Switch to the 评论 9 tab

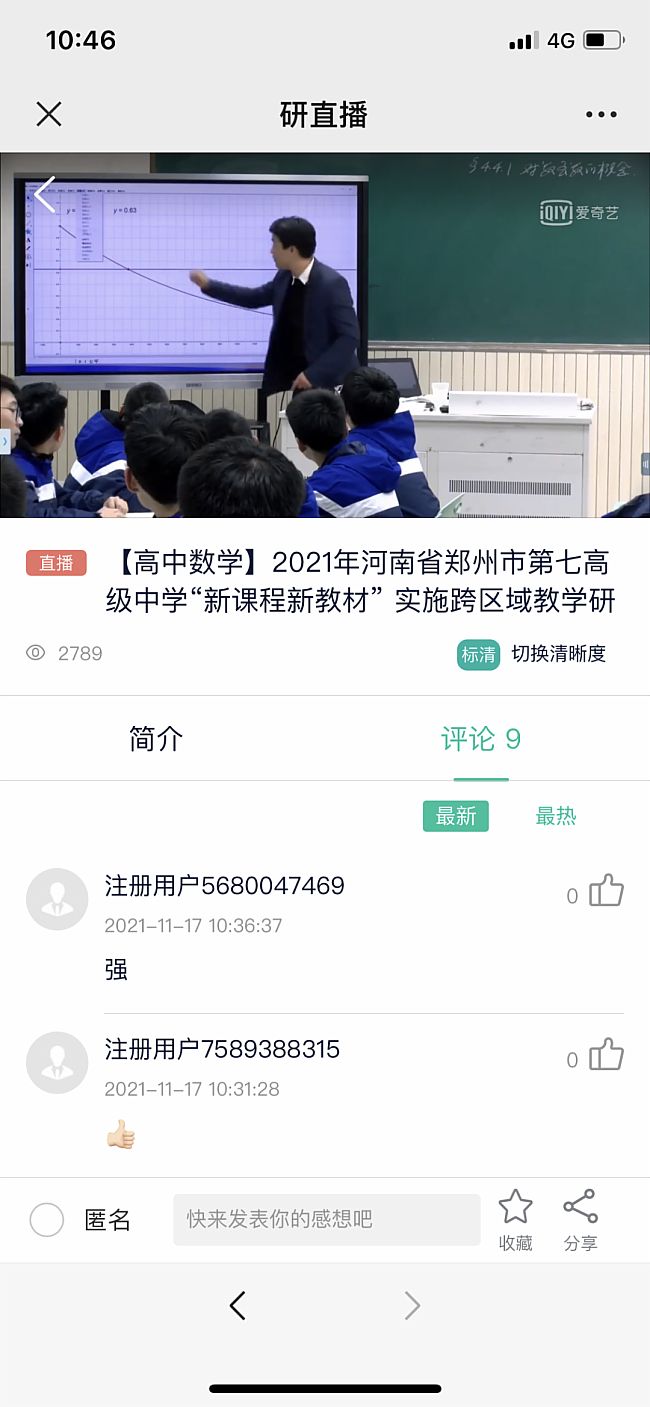[480, 739]
